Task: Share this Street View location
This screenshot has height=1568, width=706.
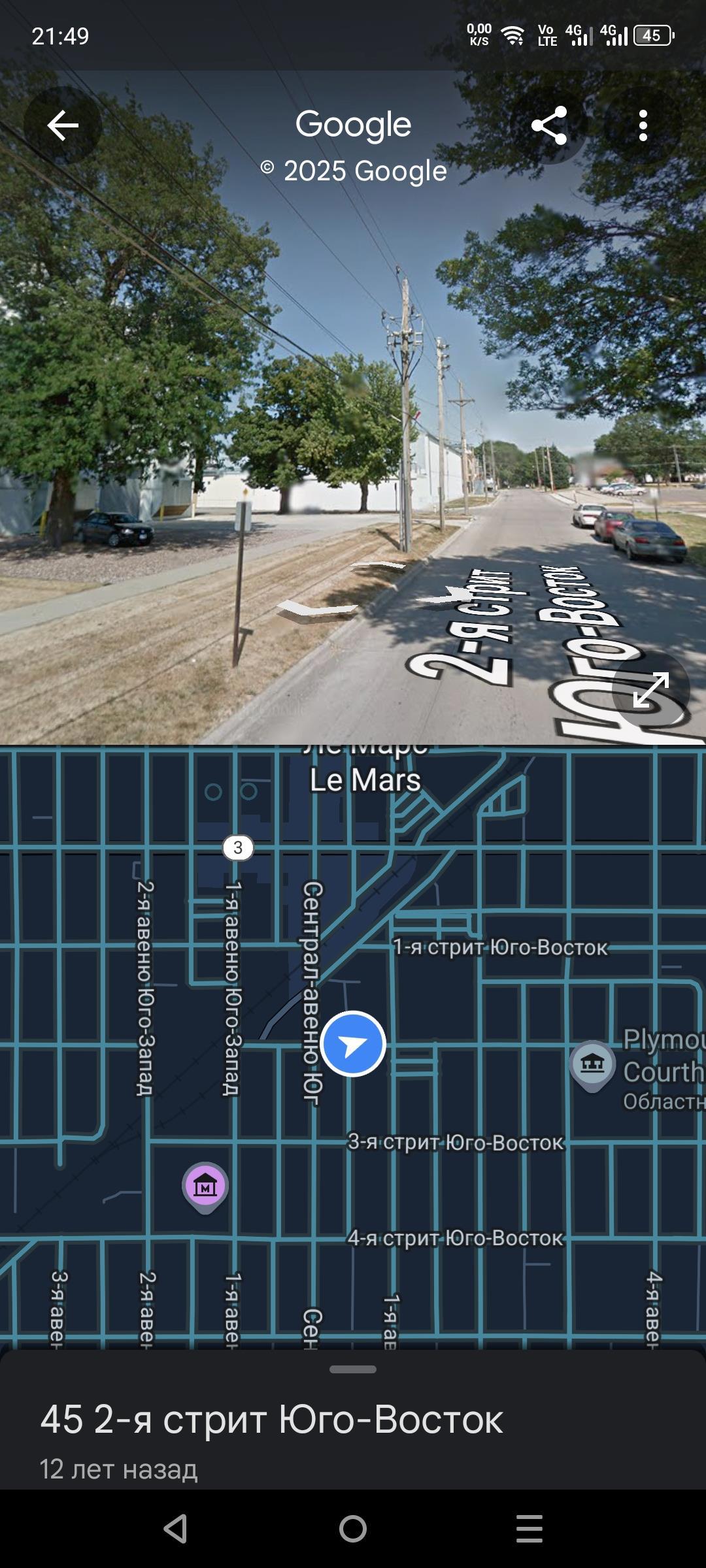Action: [x=548, y=125]
